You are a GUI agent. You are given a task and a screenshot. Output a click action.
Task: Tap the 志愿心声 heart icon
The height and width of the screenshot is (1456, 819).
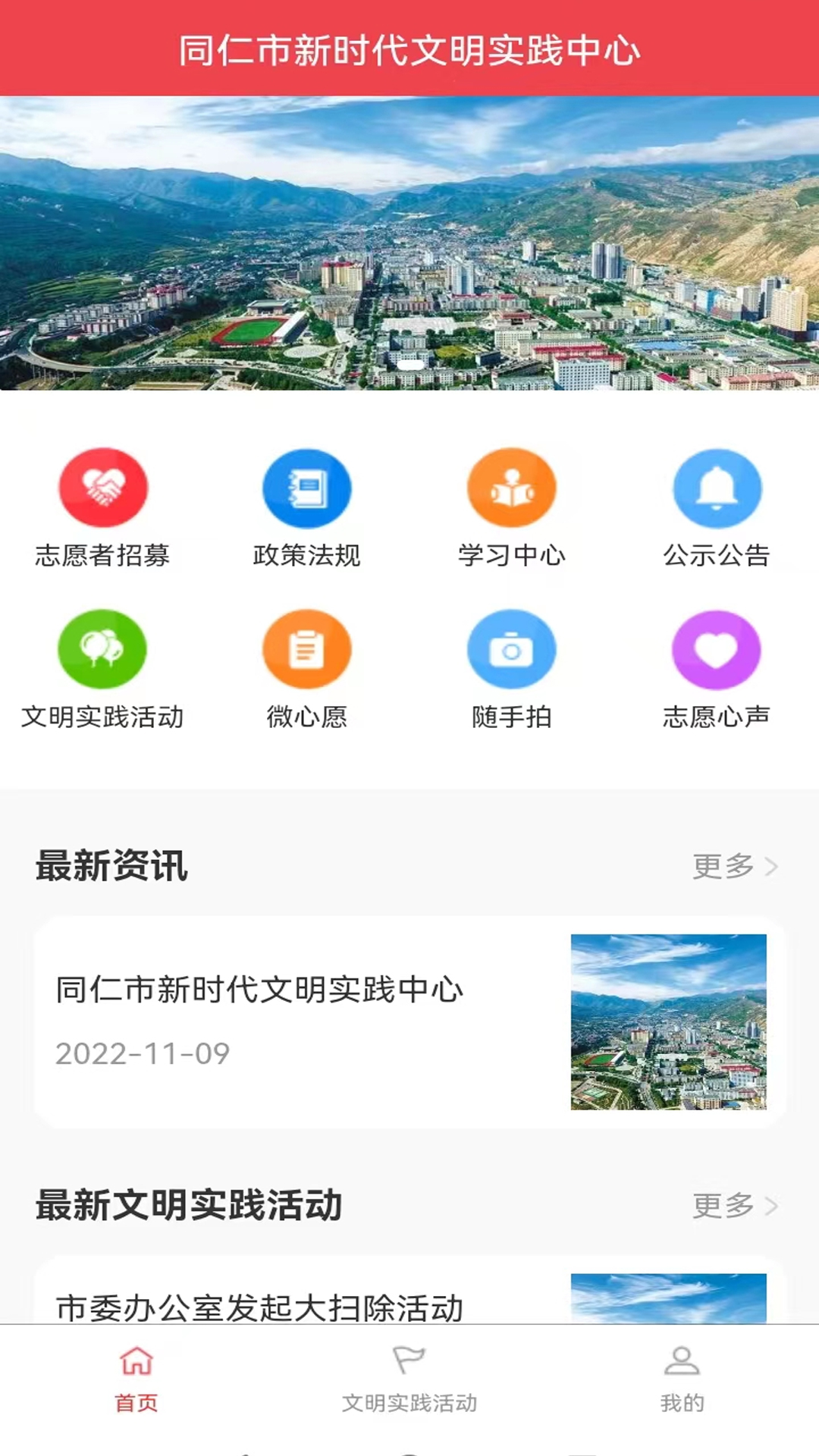click(717, 650)
